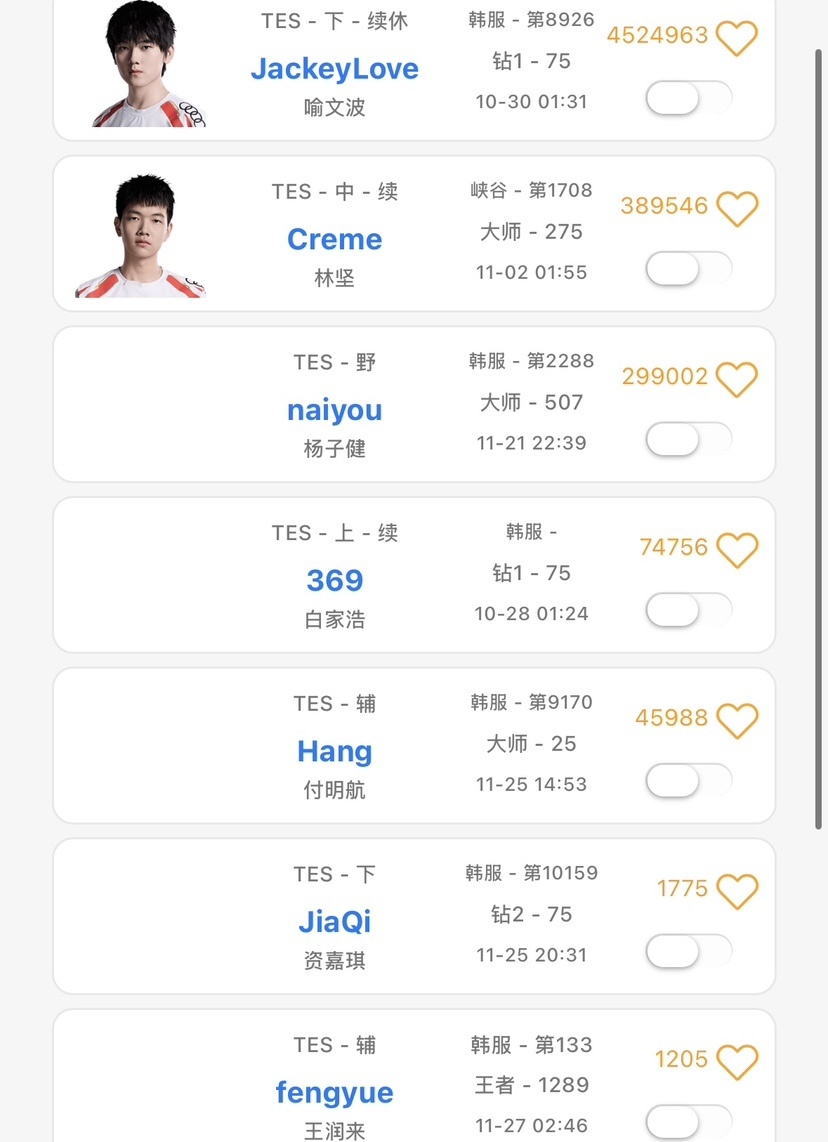The image size is (828, 1142).
Task: View the JiaQi player link
Action: pyautogui.click(x=334, y=922)
